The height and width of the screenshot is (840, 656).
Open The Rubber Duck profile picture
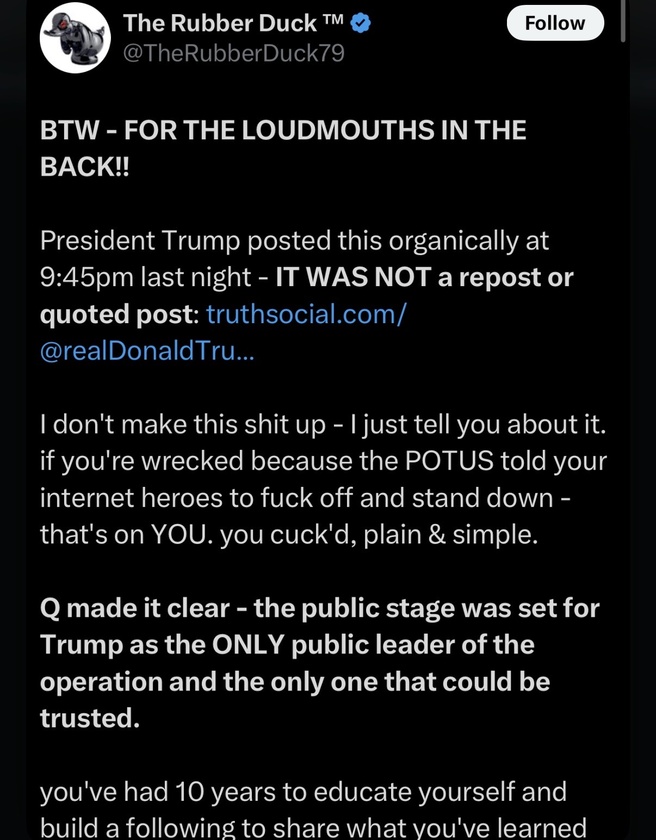coord(75,38)
